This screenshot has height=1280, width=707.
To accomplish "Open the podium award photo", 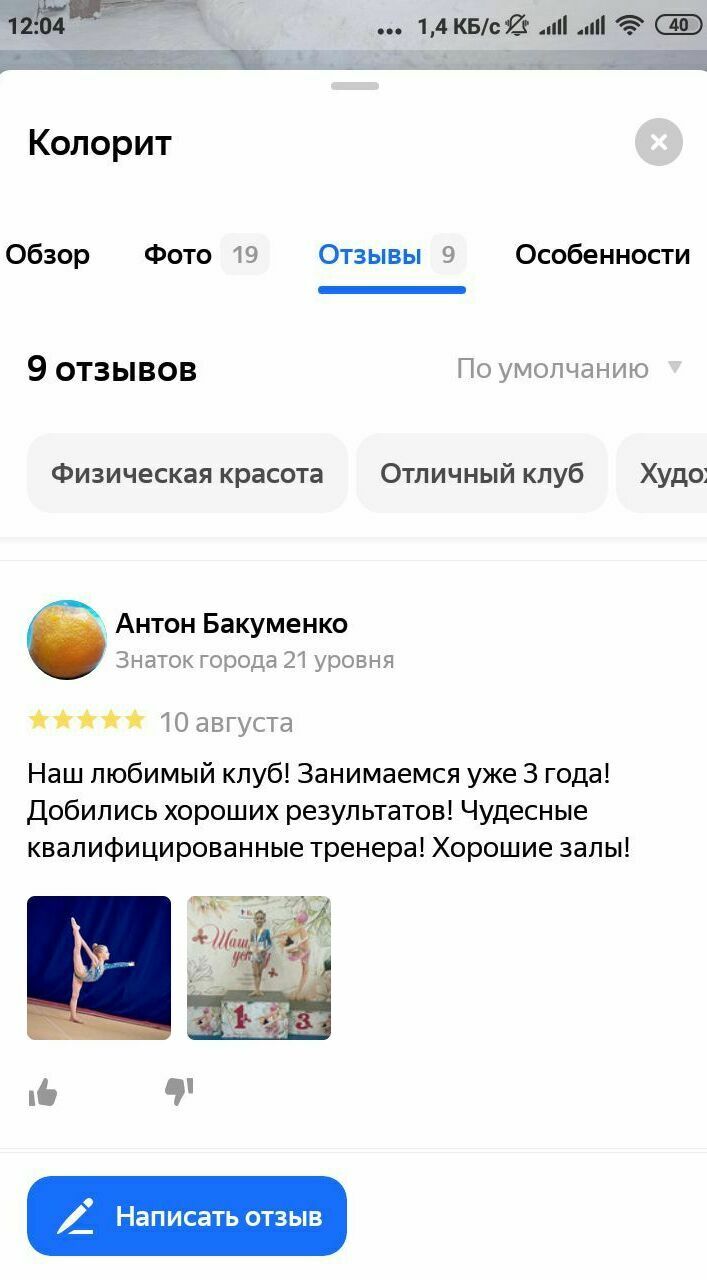I will click(x=259, y=967).
